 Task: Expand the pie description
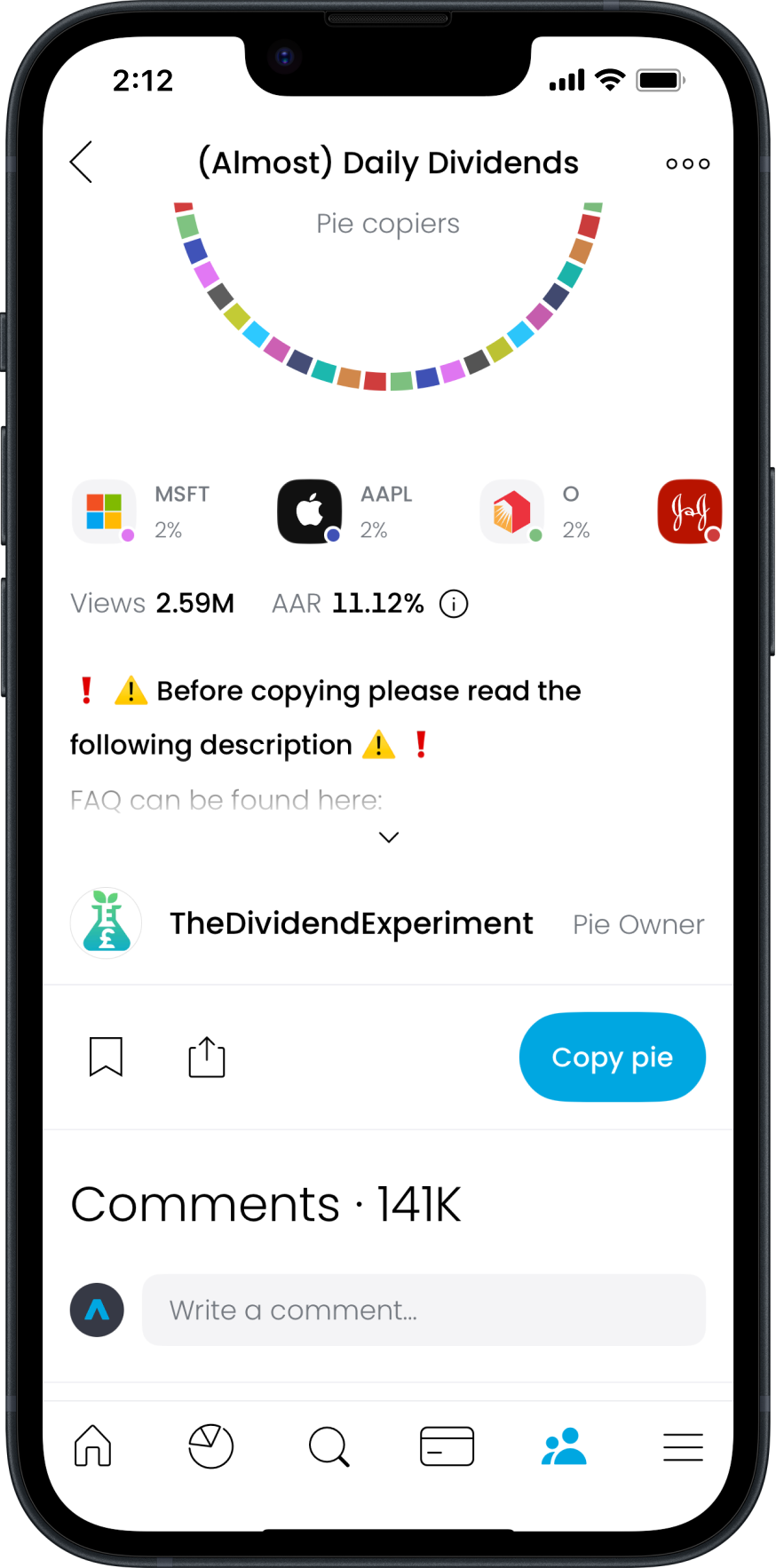(389, 837)
